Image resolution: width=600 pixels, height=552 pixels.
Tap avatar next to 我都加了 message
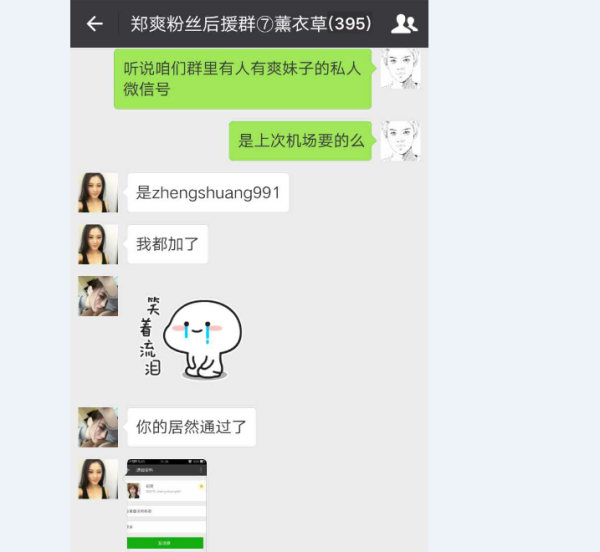point(98,244)
